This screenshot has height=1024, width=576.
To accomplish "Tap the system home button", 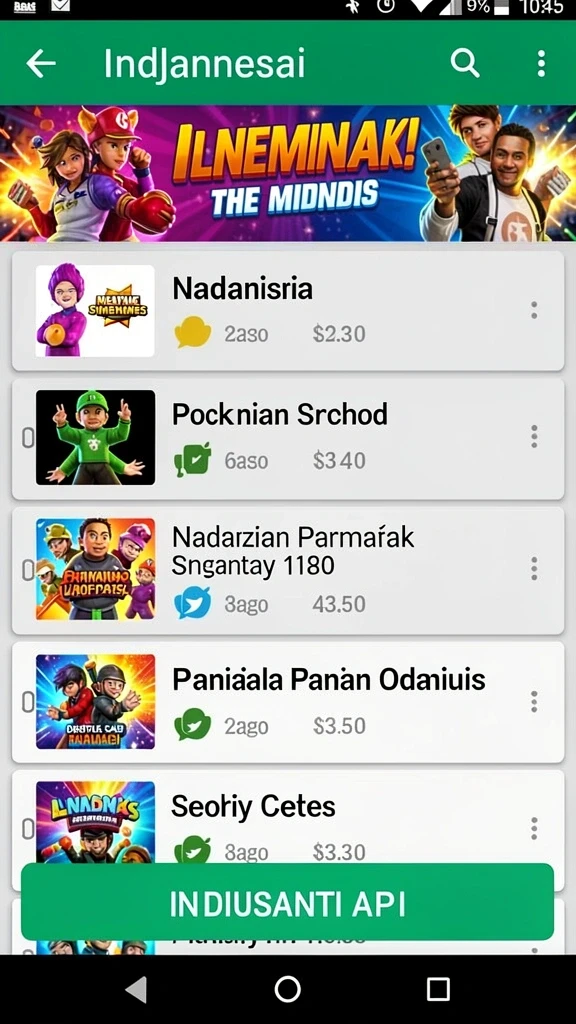I will [287, 989].
